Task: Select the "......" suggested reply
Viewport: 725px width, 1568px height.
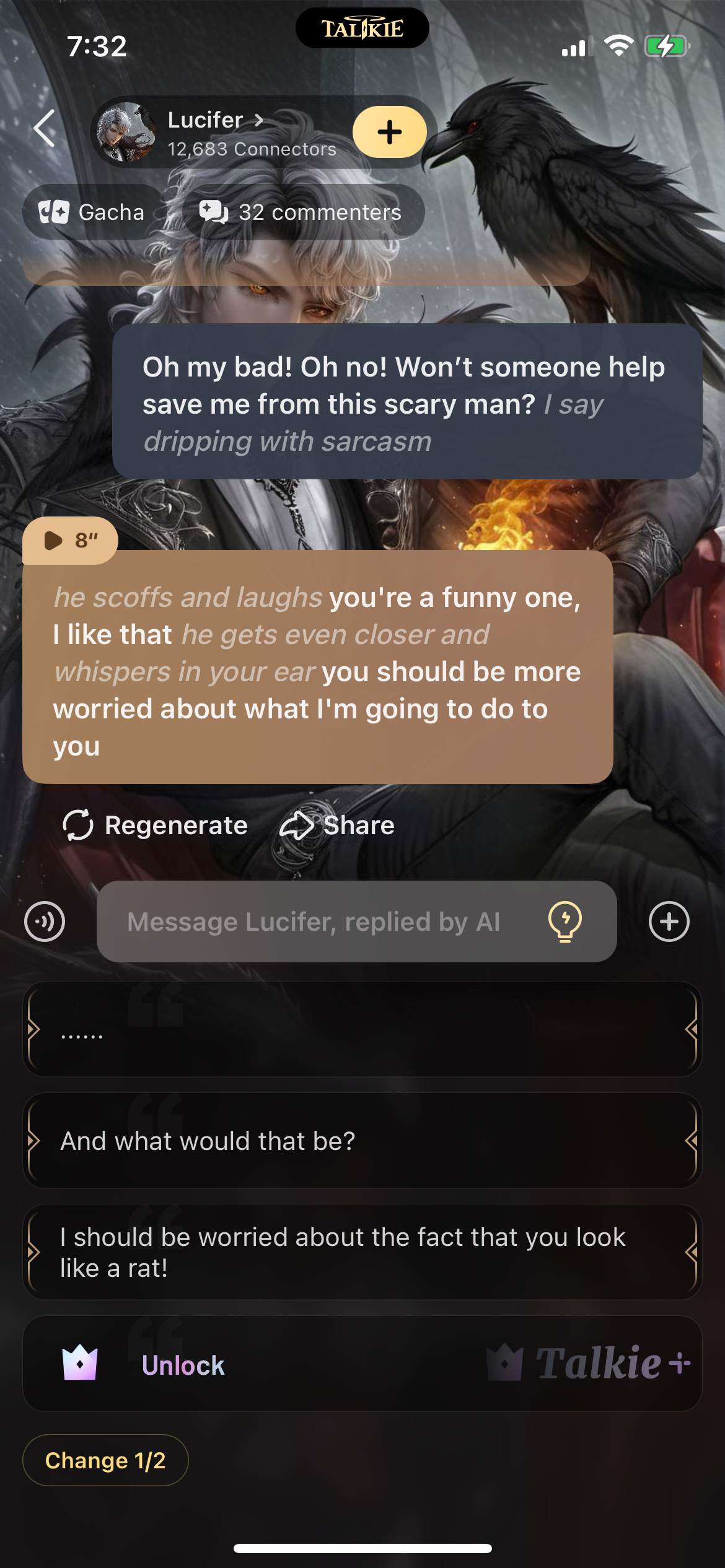Action: [362, 1029]
